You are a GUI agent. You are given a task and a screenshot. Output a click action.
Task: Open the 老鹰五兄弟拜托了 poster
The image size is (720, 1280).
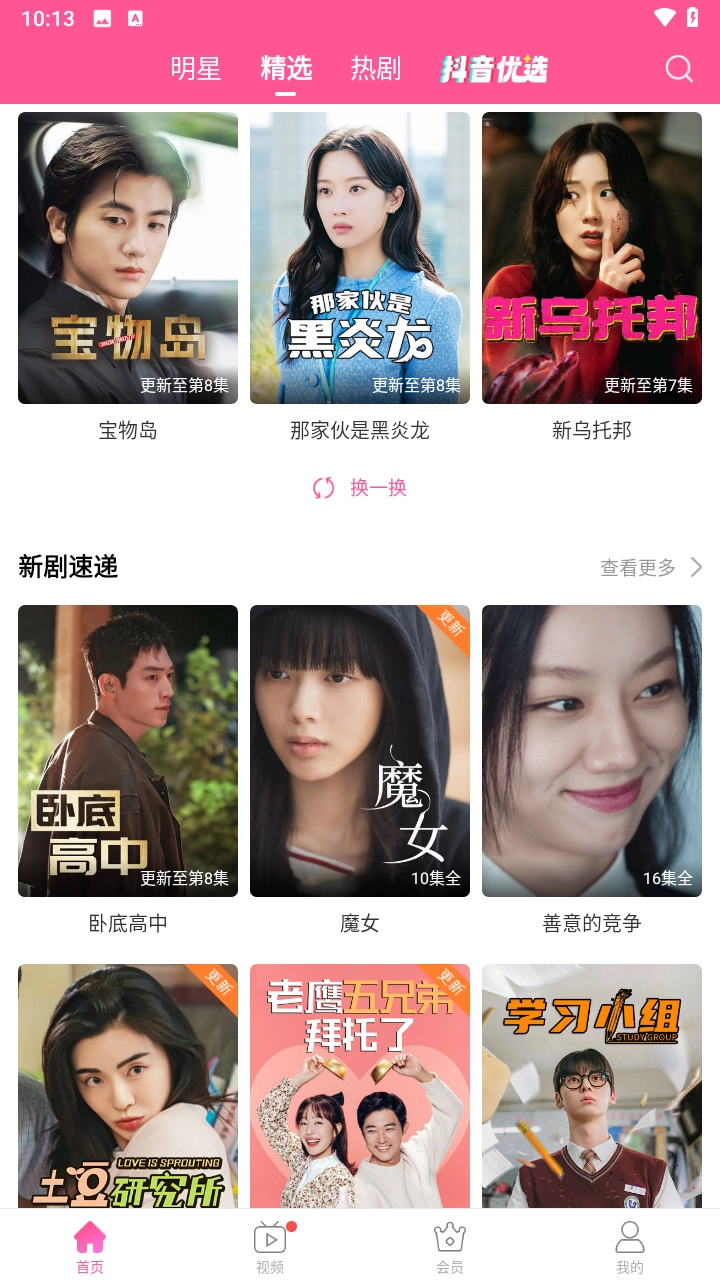pos(360,1085)
